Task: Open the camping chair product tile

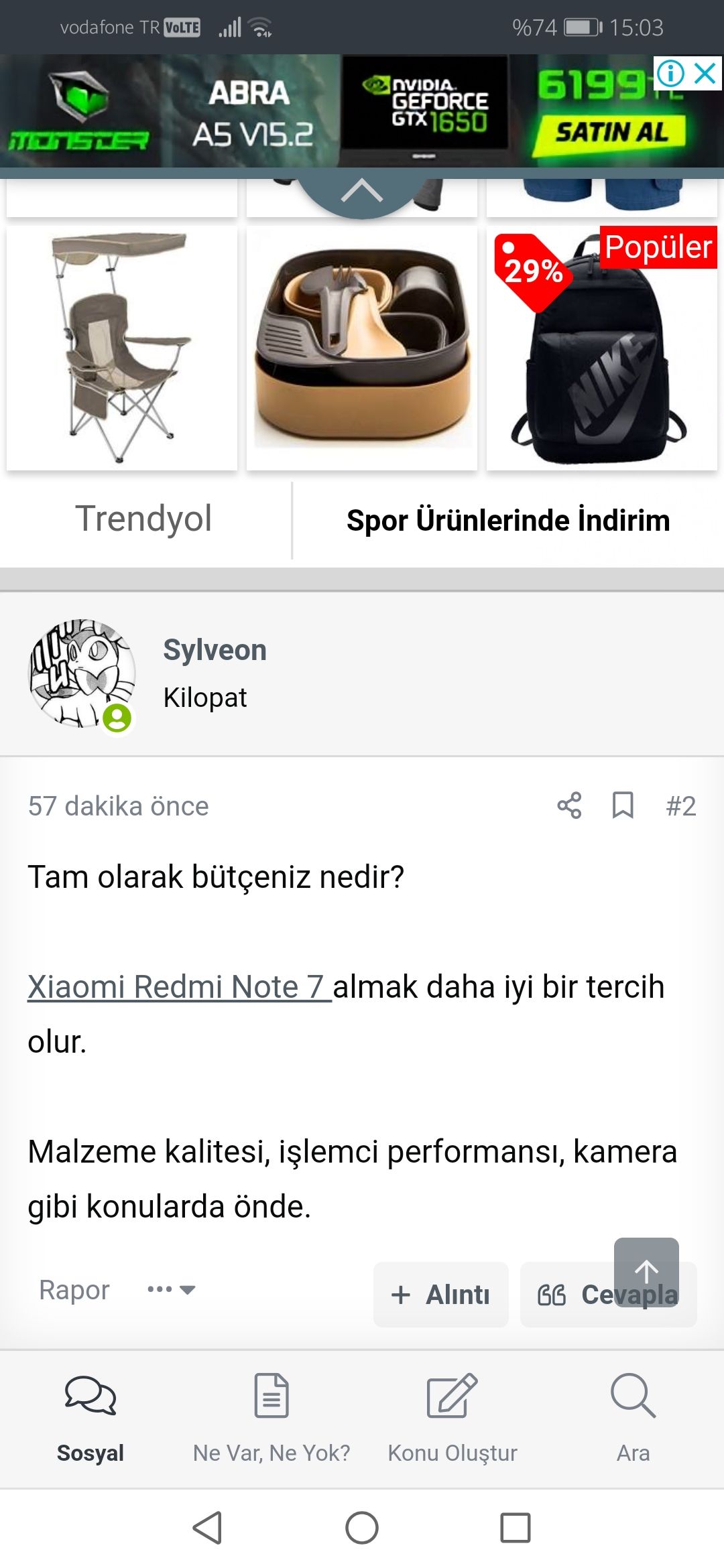Action: [x=122, y=348]
